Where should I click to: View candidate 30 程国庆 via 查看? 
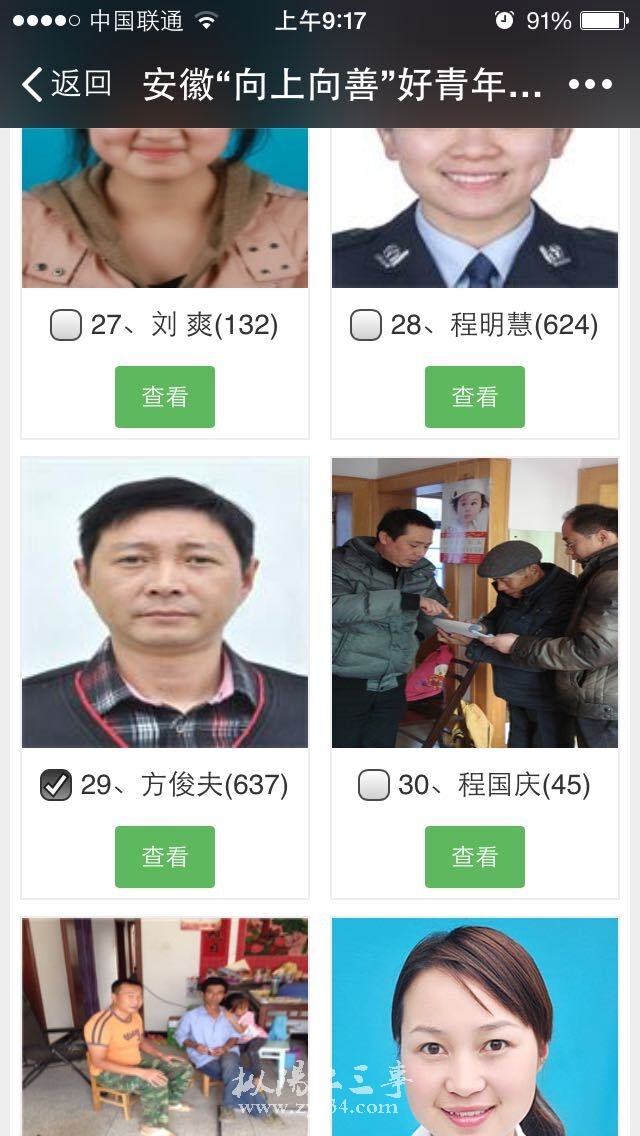click(474, 857)
